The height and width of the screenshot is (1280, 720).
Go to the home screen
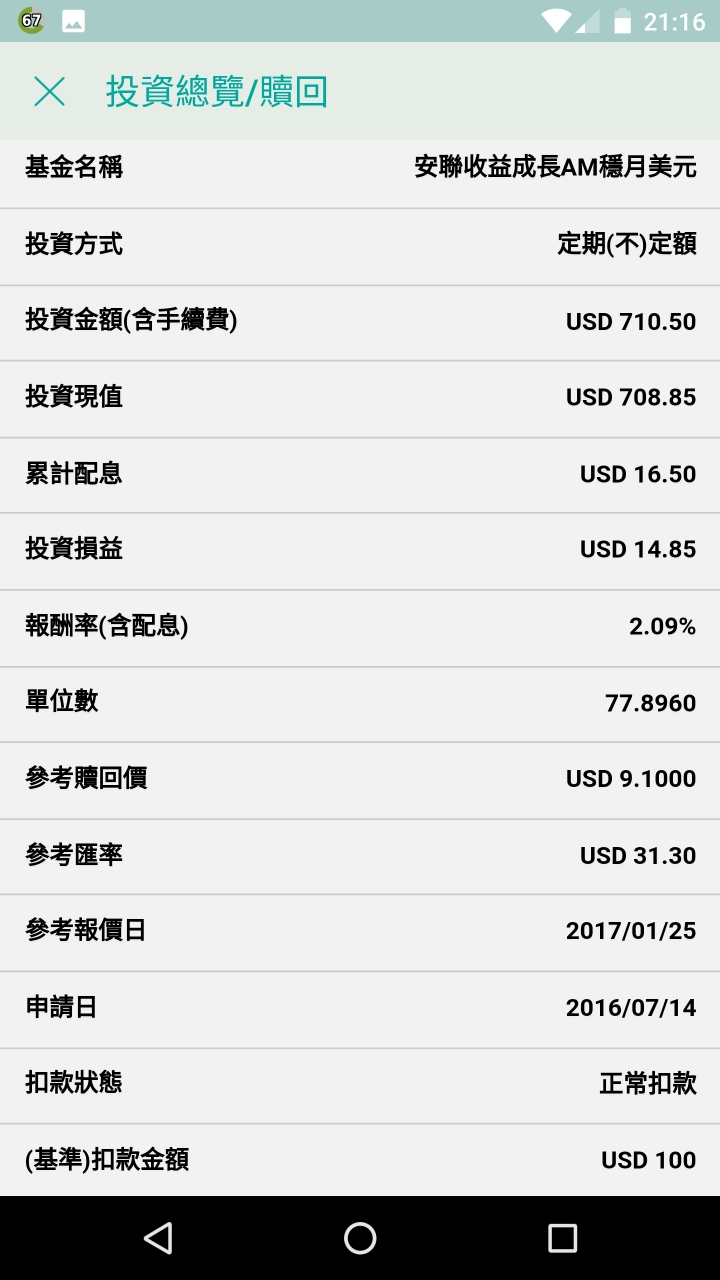click(x=360, y=1238)
